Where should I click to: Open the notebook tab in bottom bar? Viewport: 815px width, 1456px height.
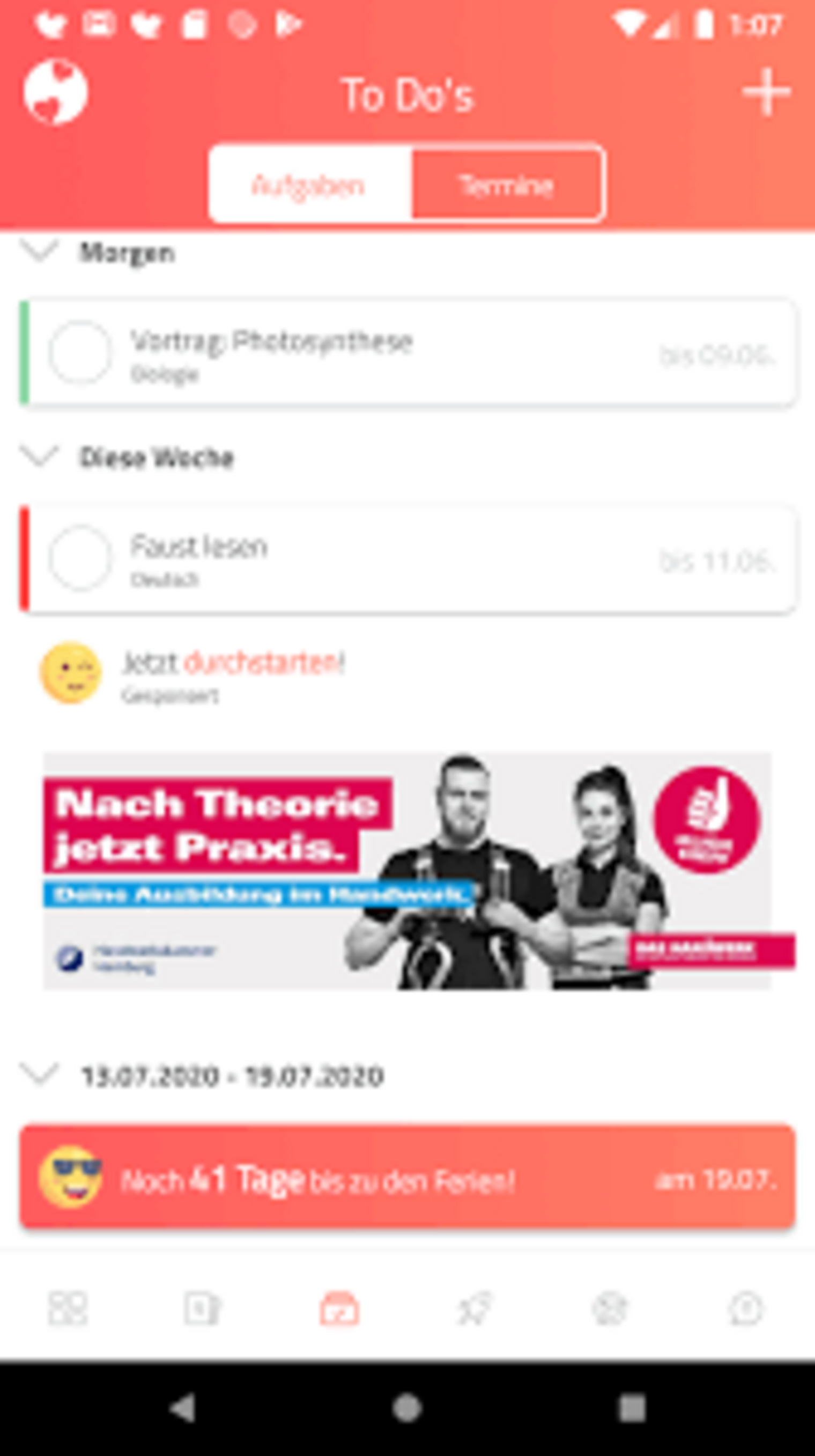point(202,1308)
